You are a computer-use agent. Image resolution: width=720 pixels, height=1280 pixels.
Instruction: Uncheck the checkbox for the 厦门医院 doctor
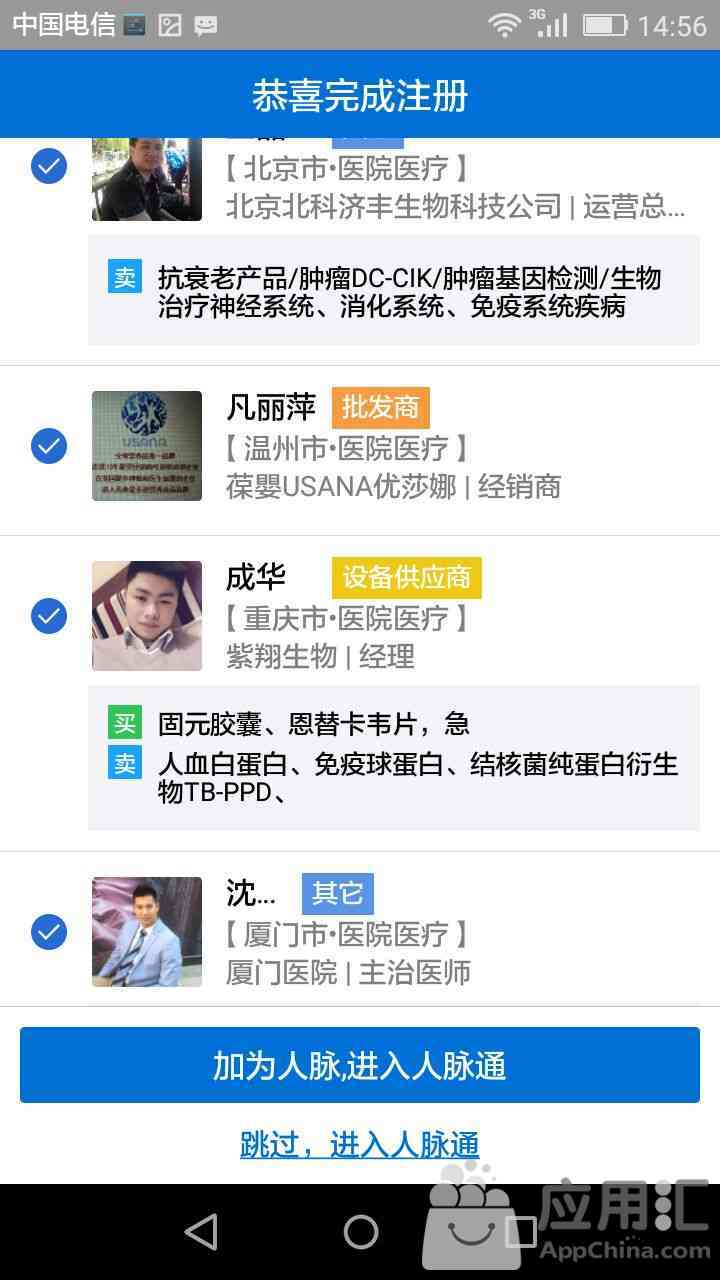pyautogui.click(x=49, y=932)
